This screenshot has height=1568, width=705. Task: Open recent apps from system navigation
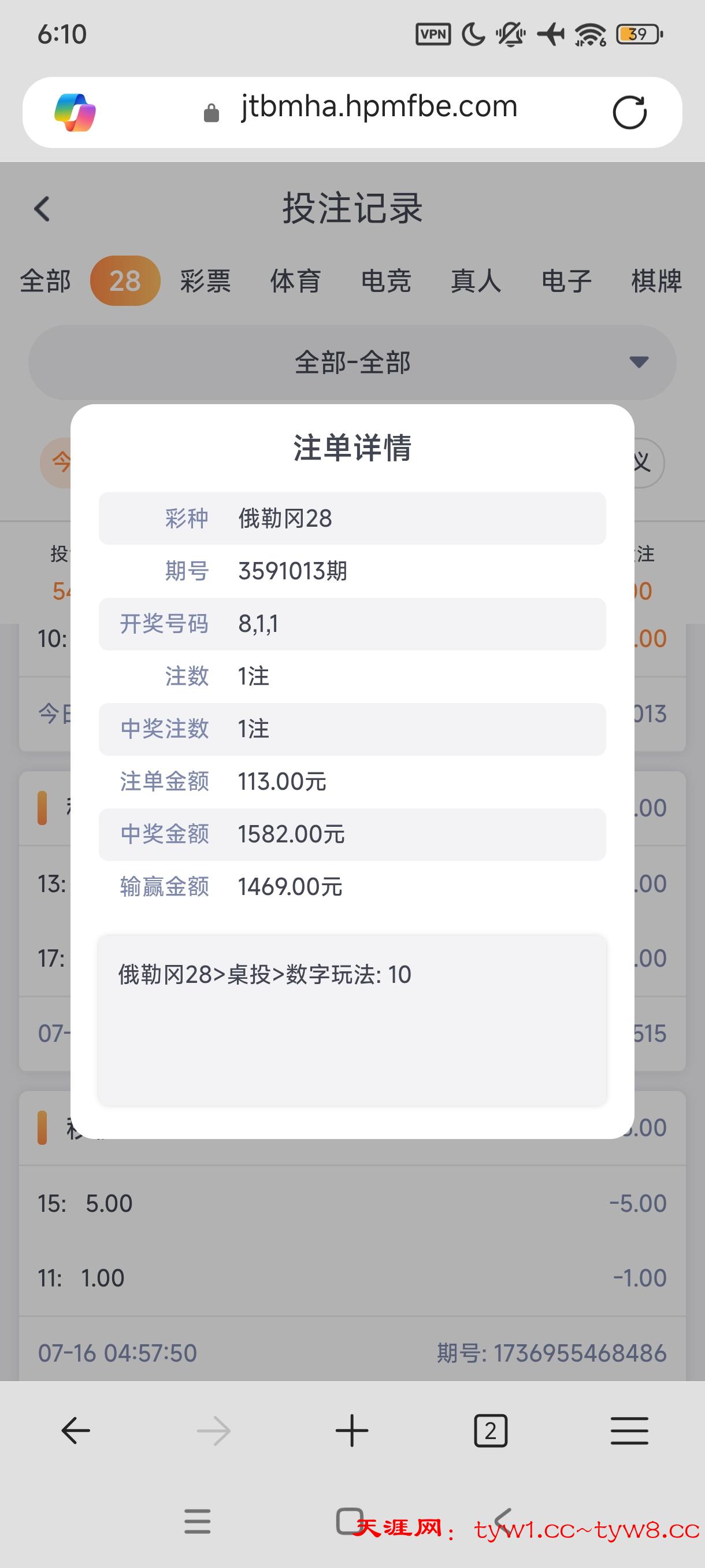[198, 1521]
